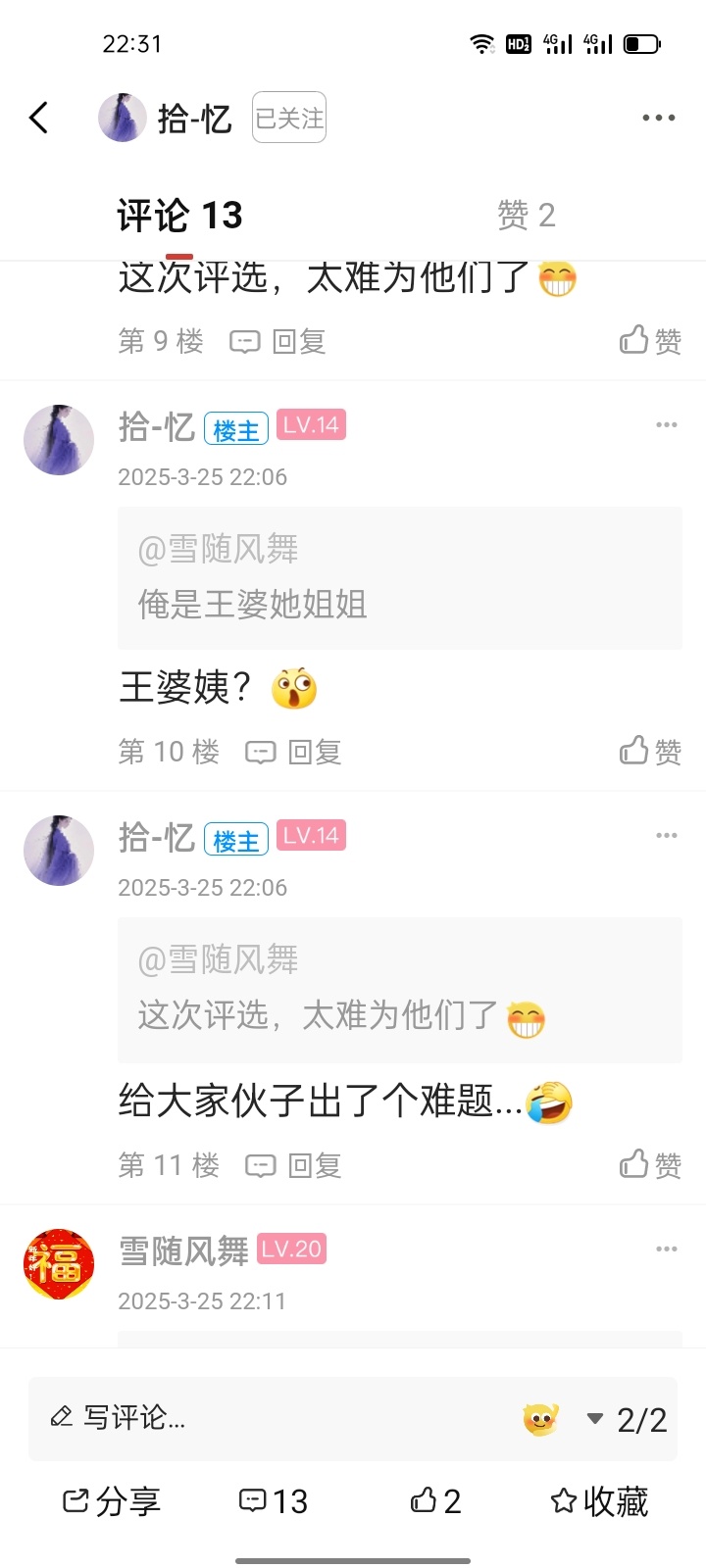Like the post with bottom thumbs-up
Viewport: 706px width, 1568px height.
[435, 1500]
